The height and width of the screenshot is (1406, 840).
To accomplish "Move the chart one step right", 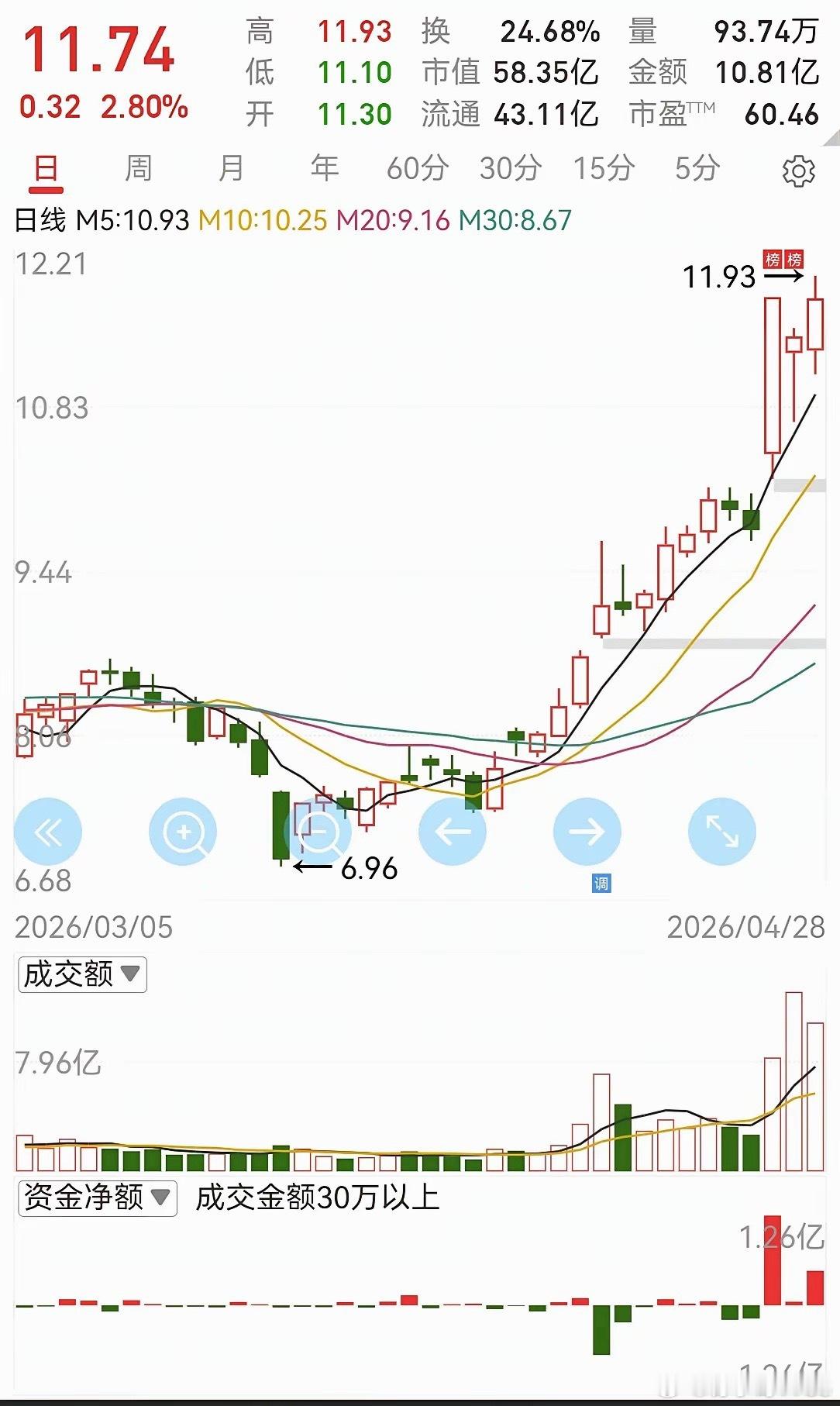I will click(x=587, y=832).
